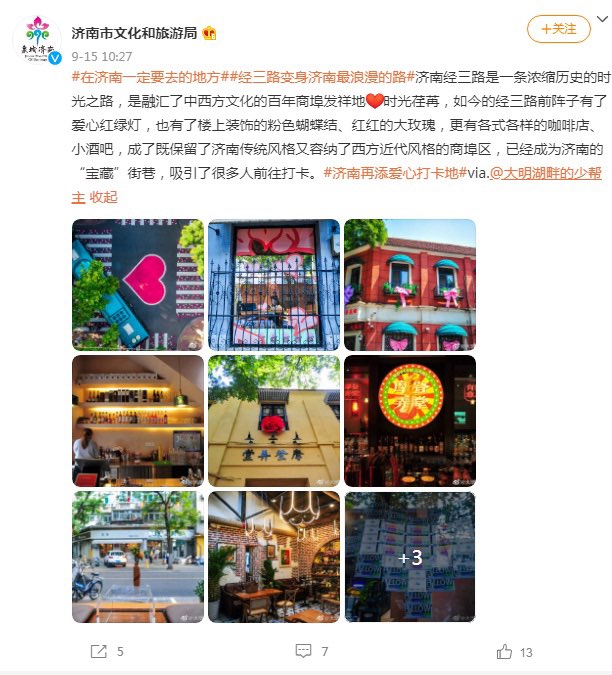View the round neon sign photo
The height and width of the screenshot is (675, 612).
click(x=409, y=420)
